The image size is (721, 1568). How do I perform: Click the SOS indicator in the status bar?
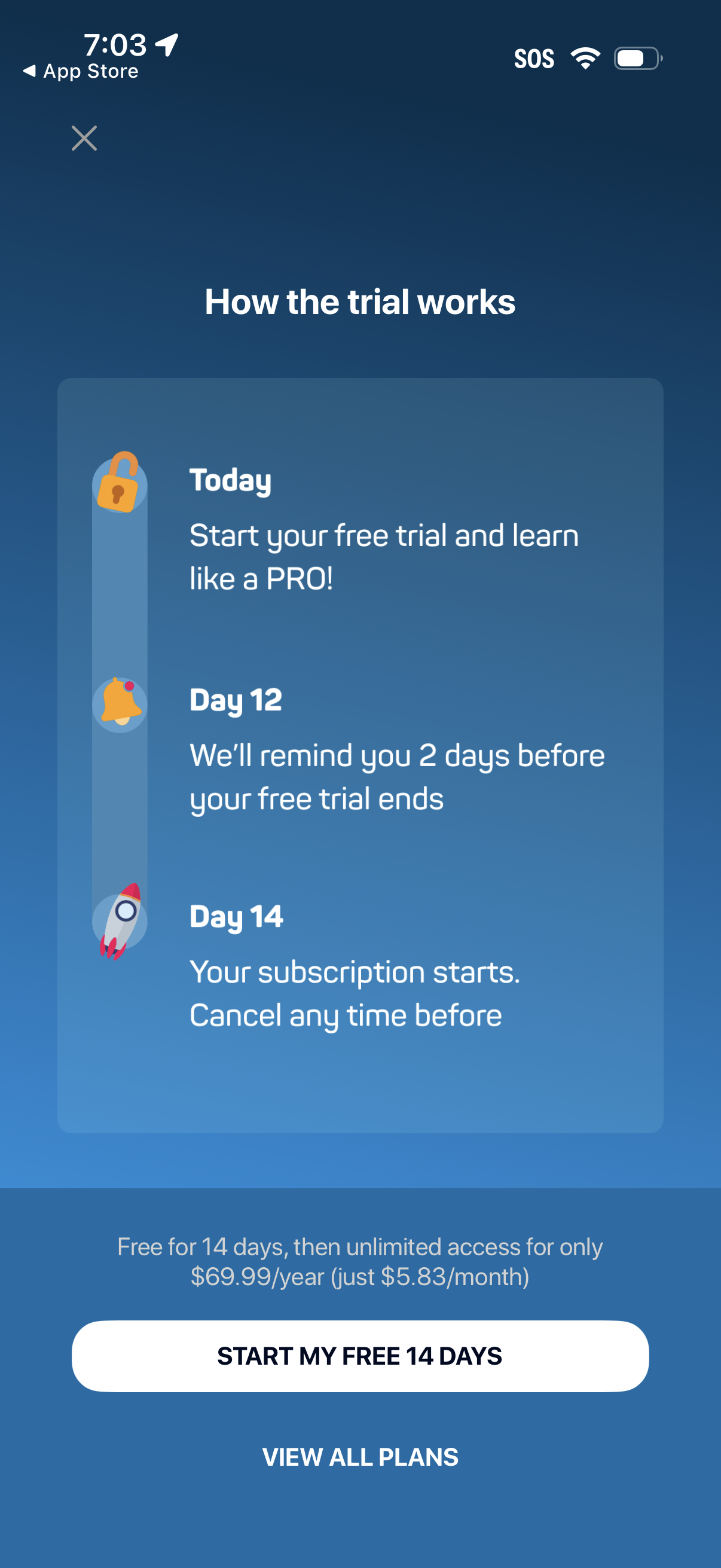pyautogui.click(x=534, y=58)
